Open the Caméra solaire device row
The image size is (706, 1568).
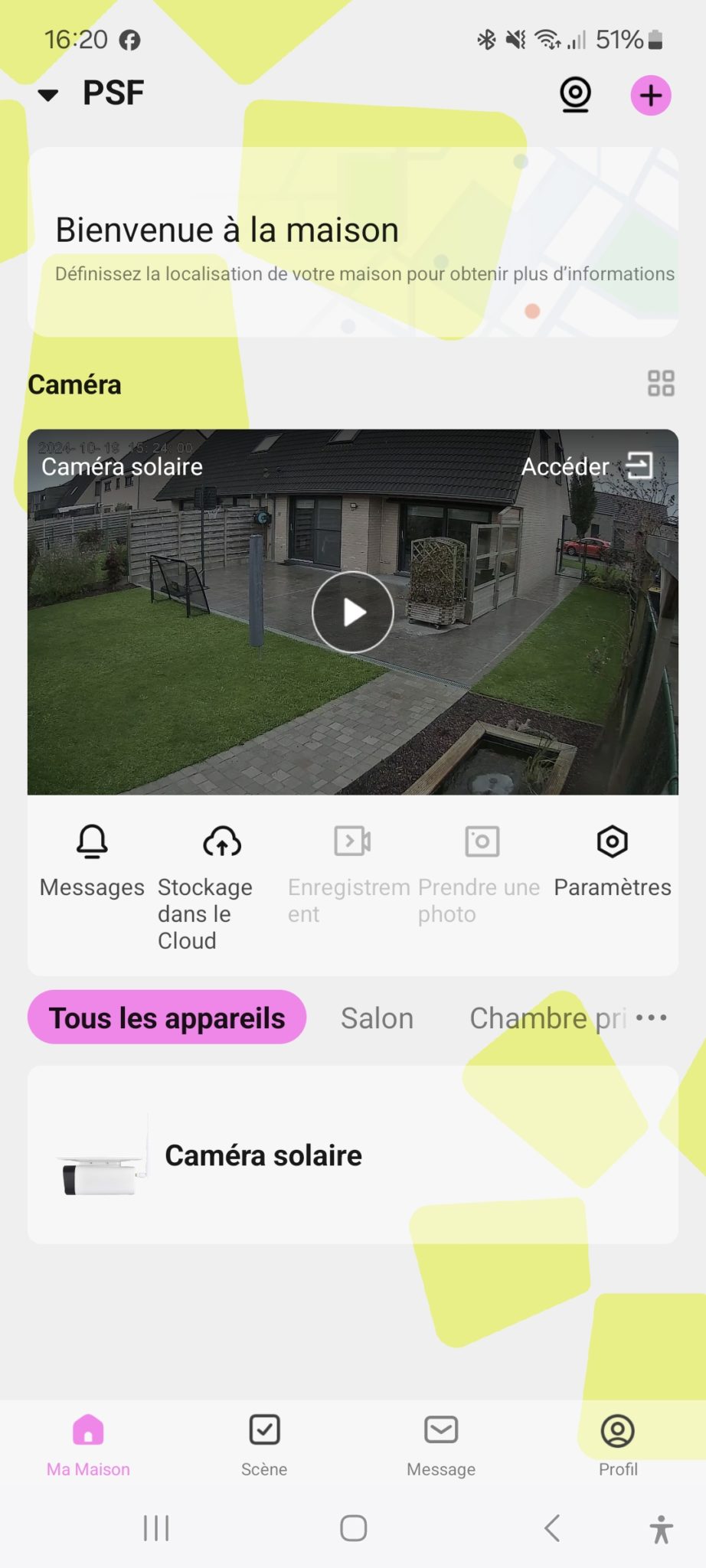click(x=353, y=1155)
